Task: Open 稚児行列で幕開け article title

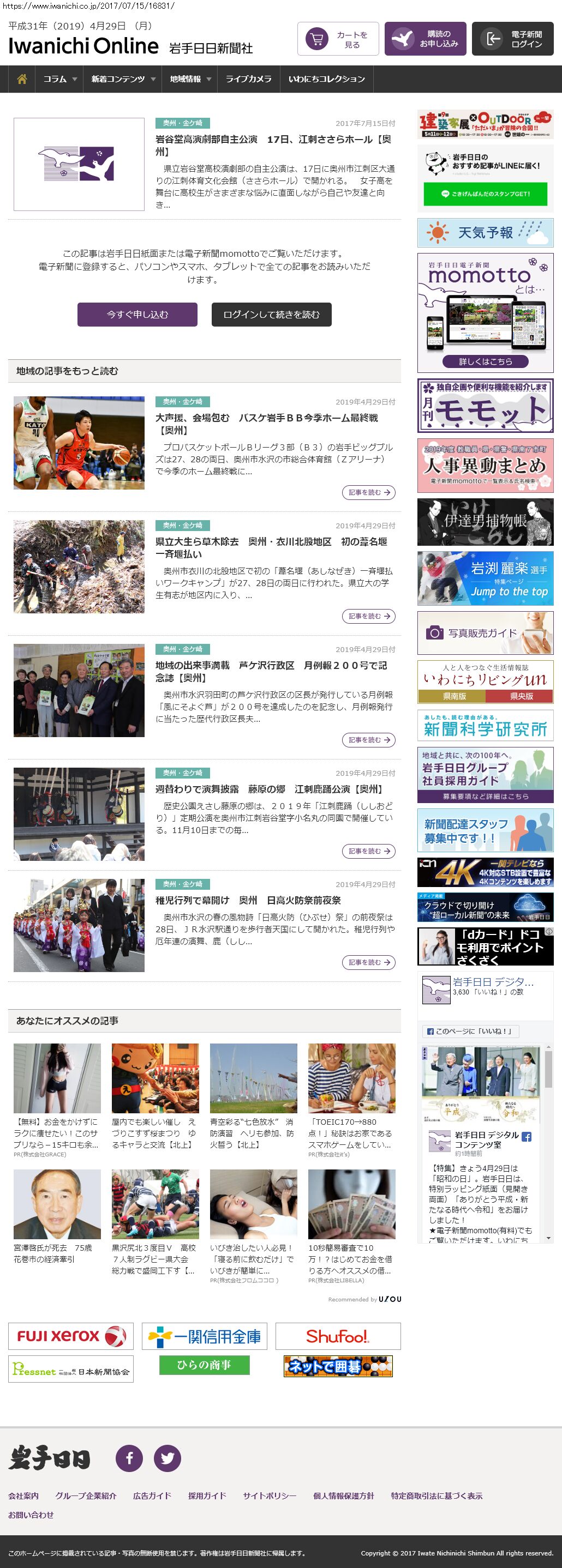Action: tap(248, 900)
